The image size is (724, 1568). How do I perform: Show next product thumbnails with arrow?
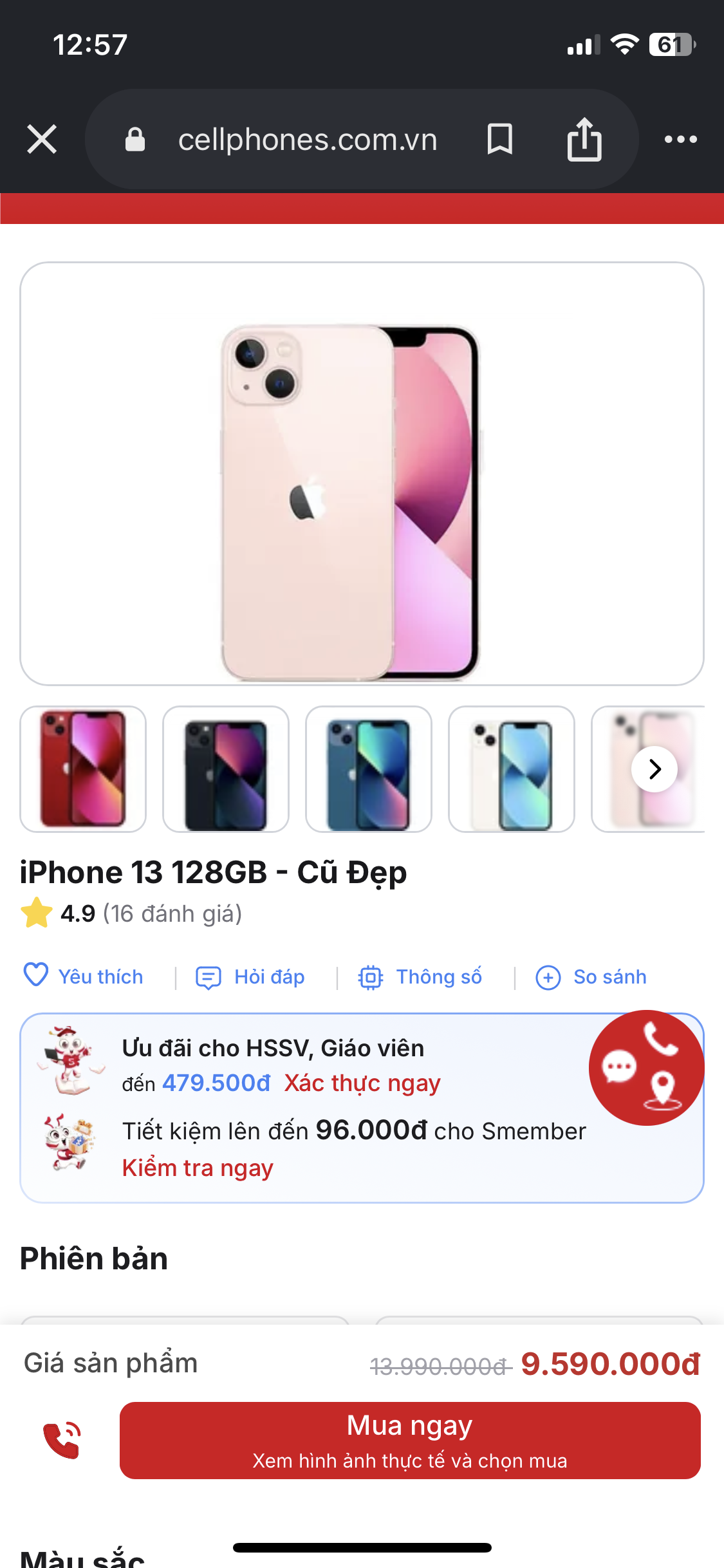tap(654, 769)
